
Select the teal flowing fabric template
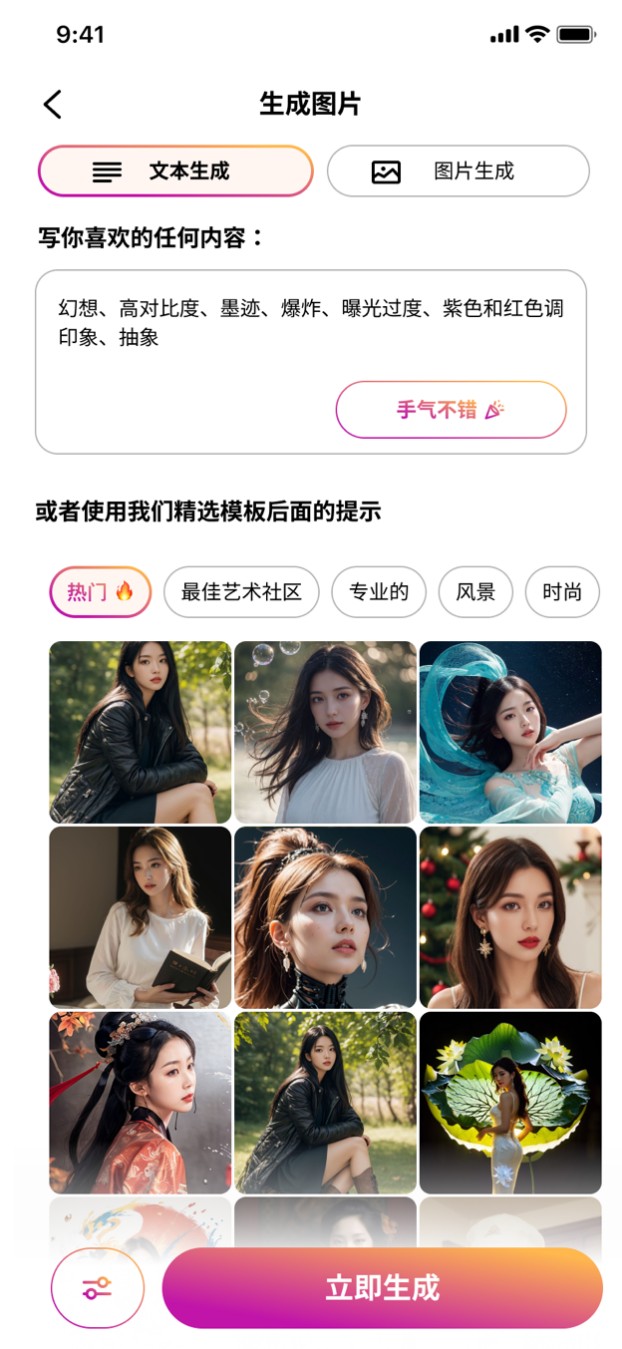(510, 732)
